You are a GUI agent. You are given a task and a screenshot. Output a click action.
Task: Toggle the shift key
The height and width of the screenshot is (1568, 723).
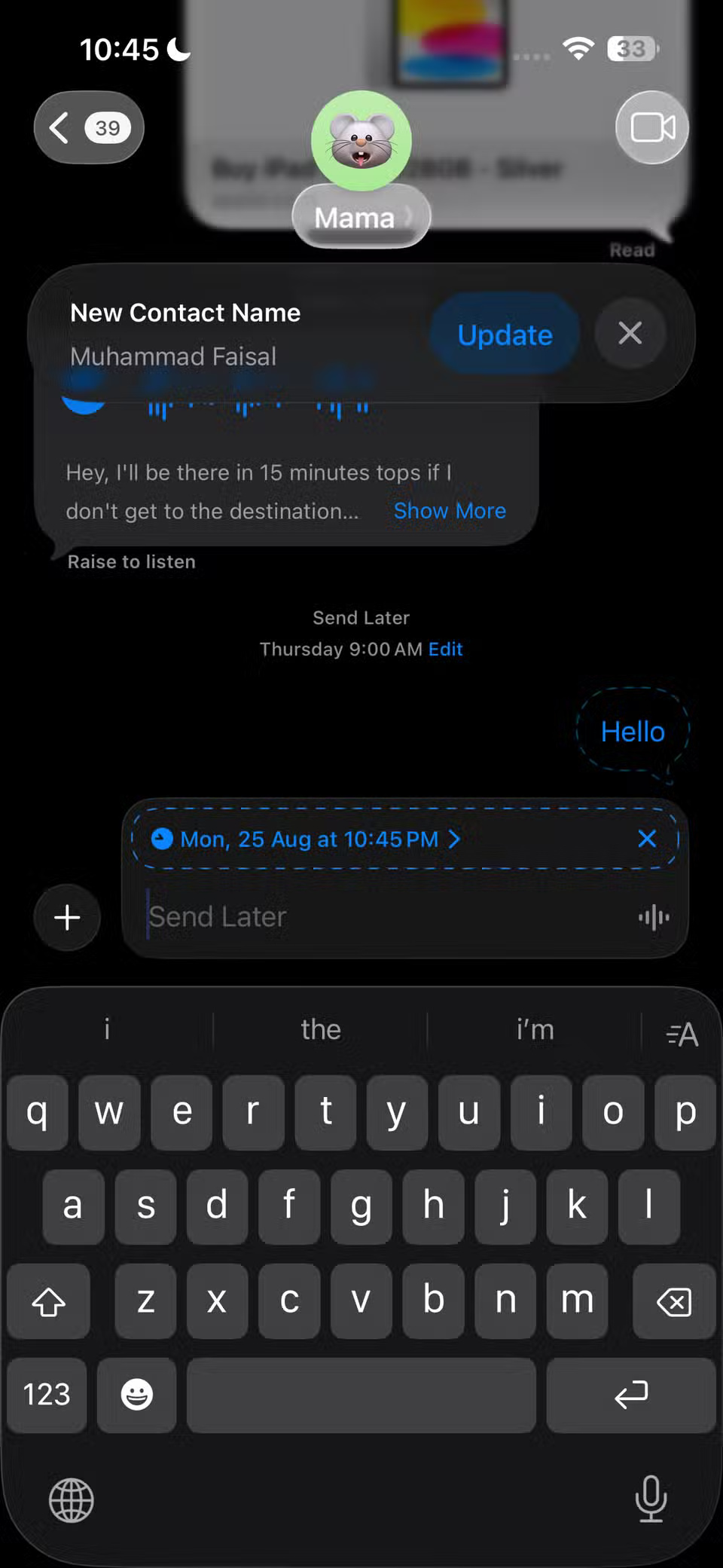point(48,1301)
